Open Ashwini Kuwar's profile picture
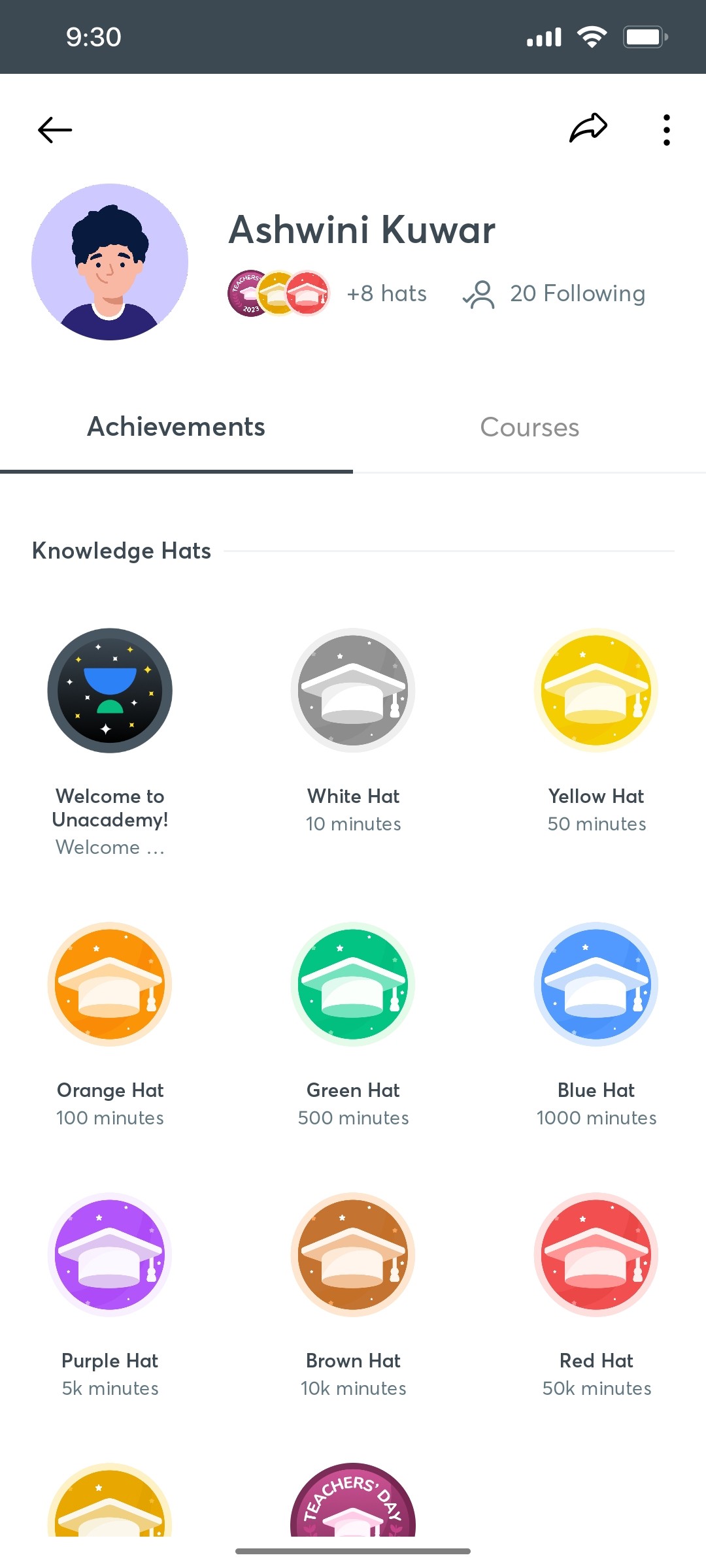706x1568 pixels. click(110, 261)
